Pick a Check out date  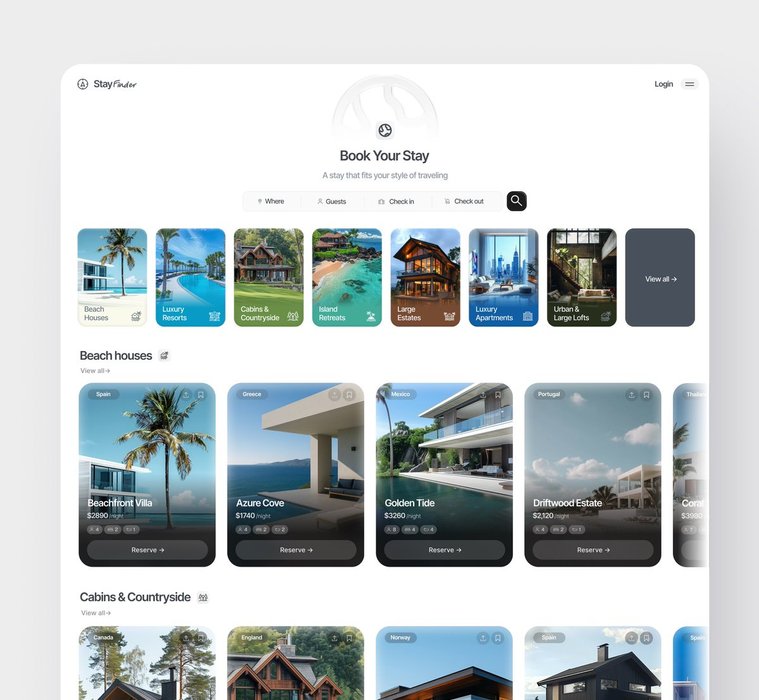point(464,201)
